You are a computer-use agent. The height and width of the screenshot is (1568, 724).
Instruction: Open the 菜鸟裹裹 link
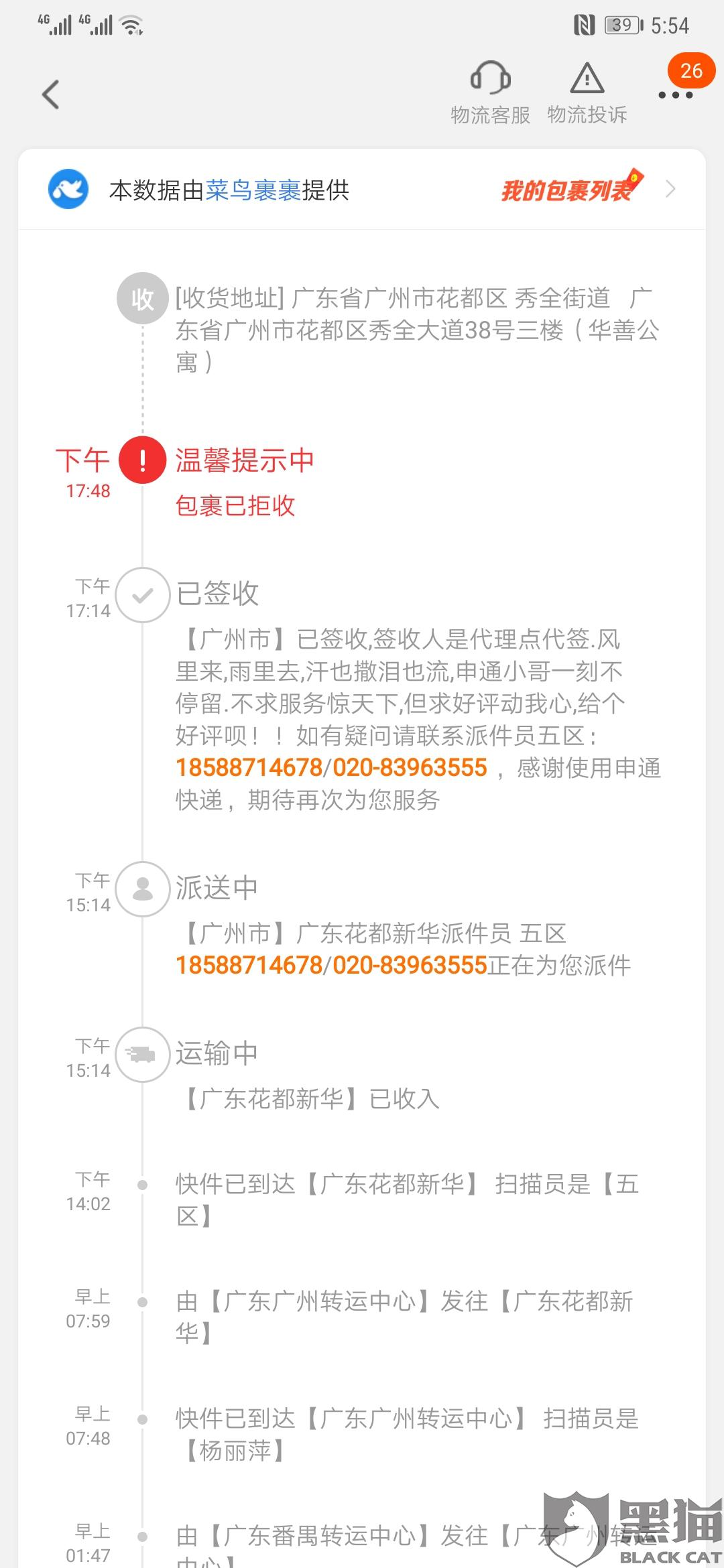[x=253, y=190]
